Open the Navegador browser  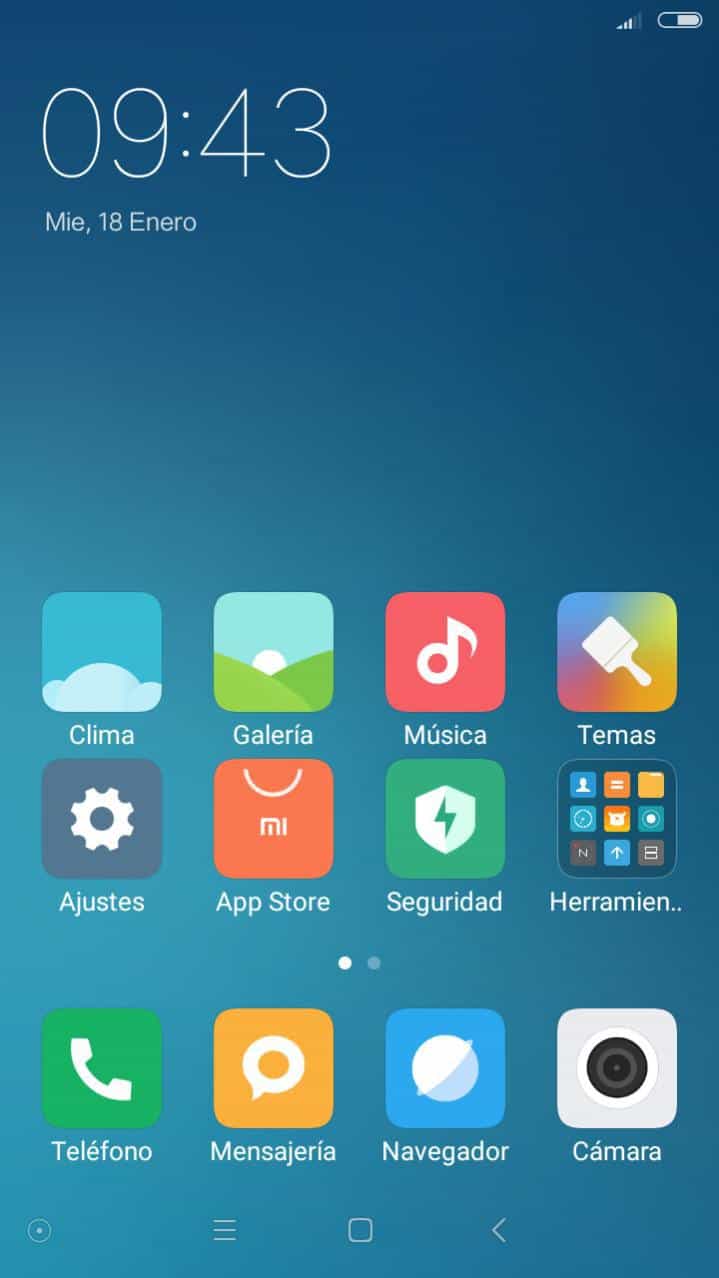pos(445,1068)
